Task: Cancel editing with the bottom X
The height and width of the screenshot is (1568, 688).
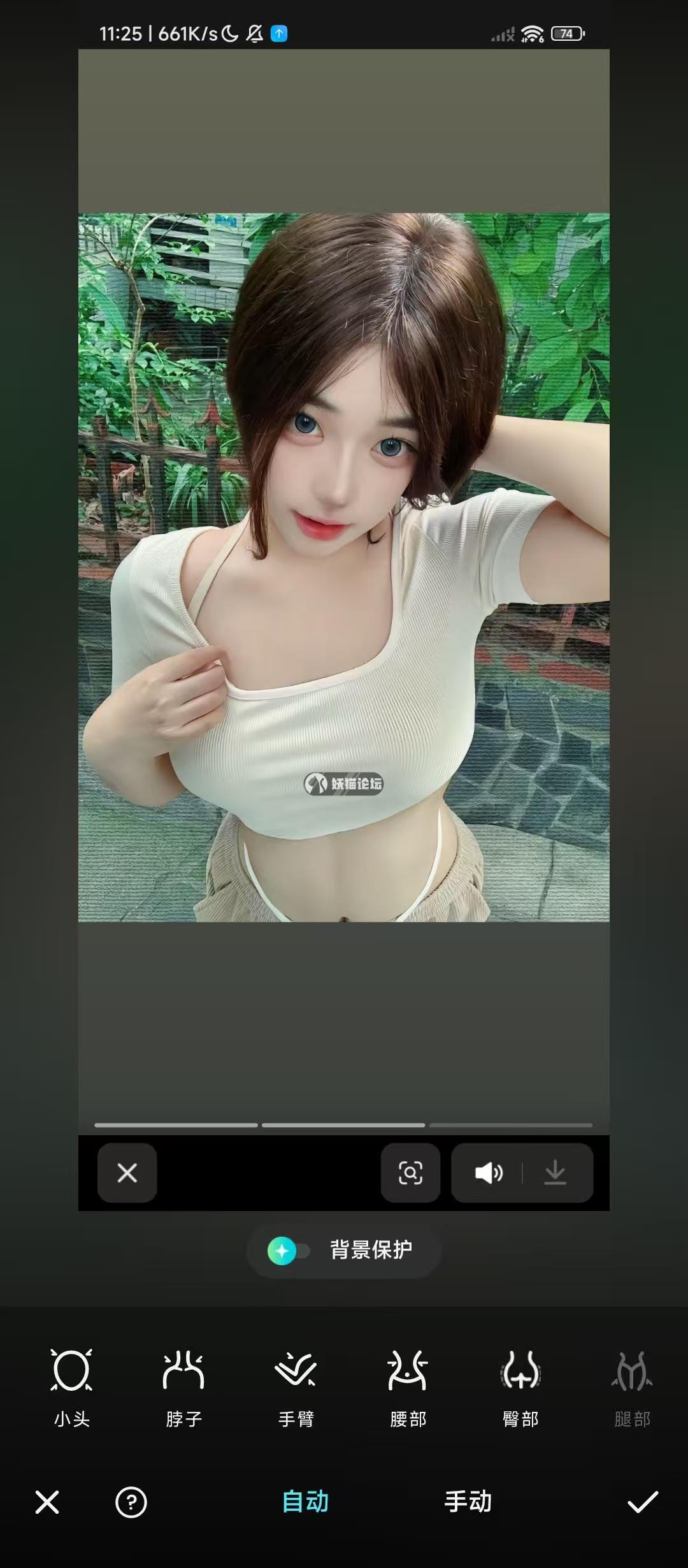Action: coord(47,1502)
